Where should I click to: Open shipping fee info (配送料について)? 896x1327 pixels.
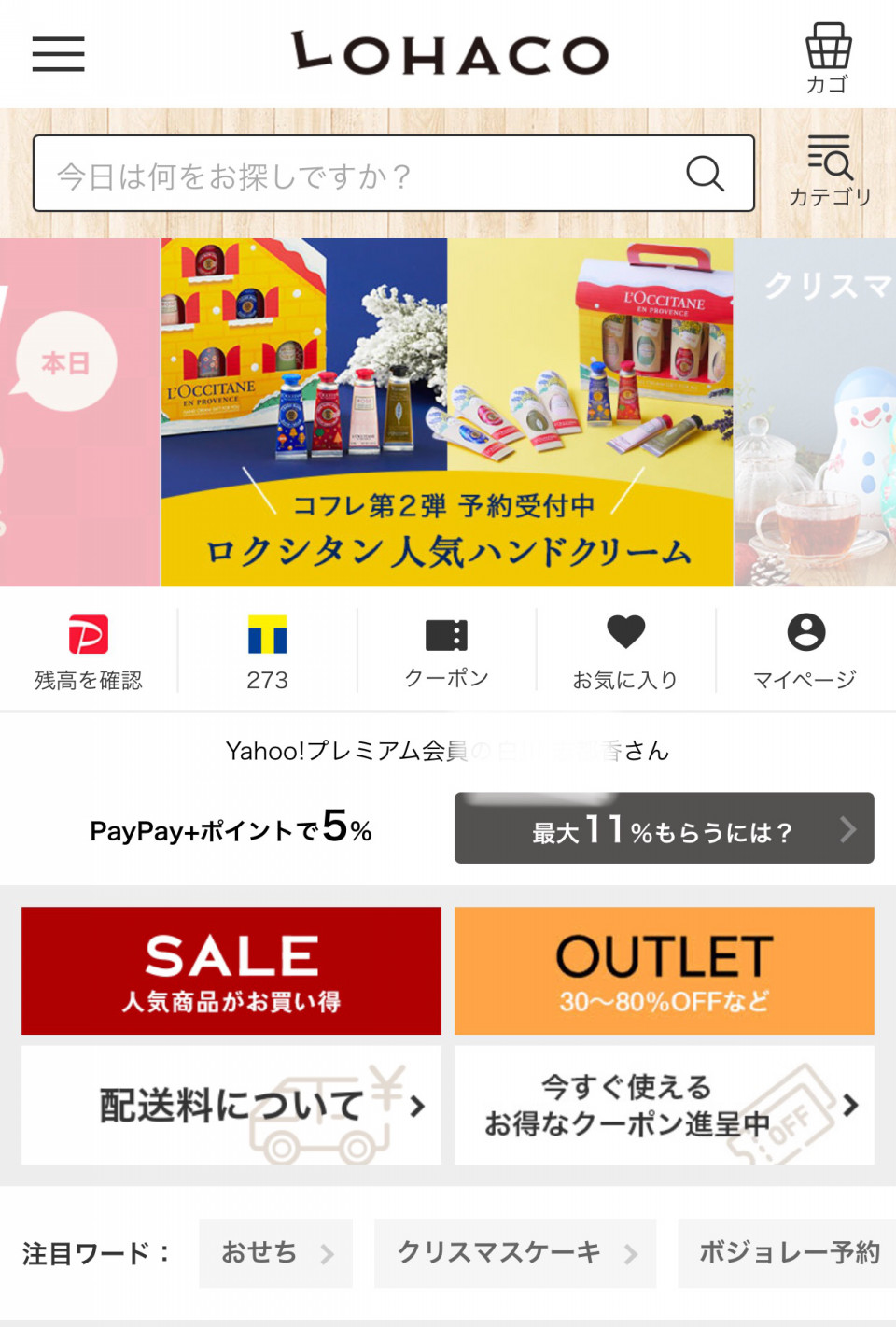(x=231, y=1105)
